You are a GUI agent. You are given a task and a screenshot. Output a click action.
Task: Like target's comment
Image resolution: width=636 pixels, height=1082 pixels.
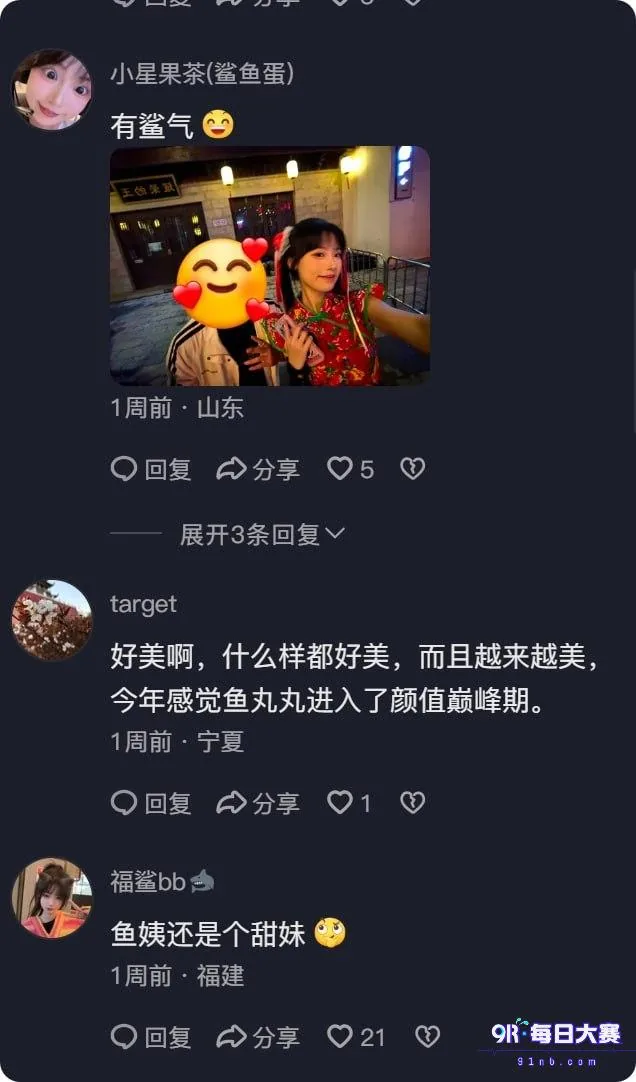pos(349,803)
